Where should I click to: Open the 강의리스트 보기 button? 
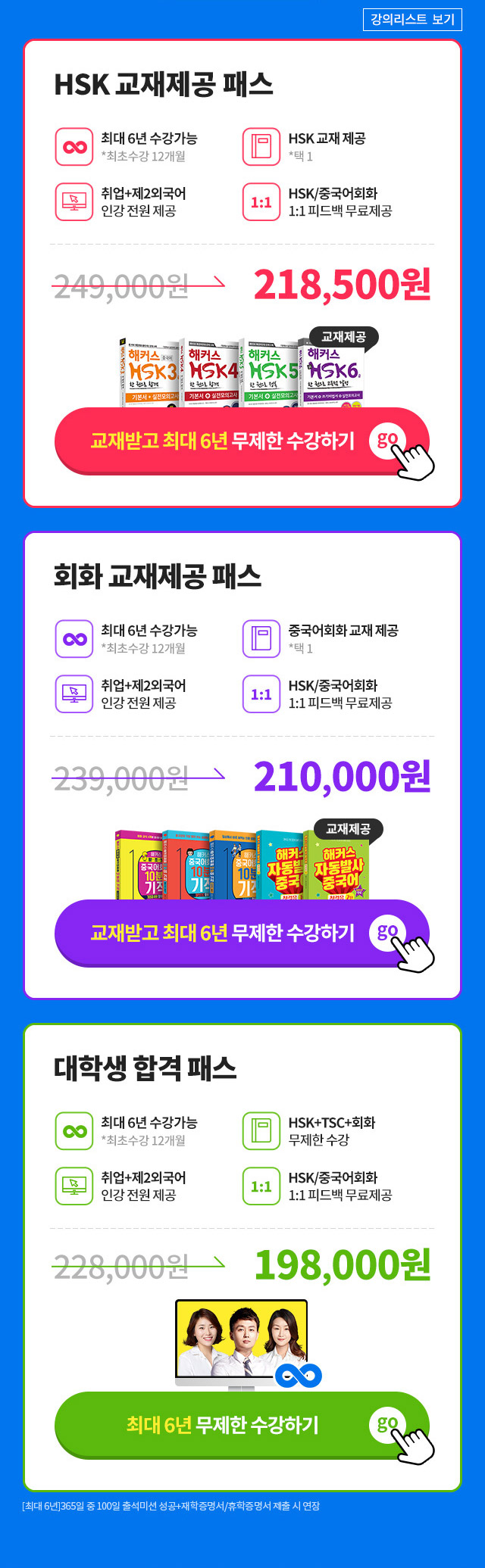coord(412,19)
